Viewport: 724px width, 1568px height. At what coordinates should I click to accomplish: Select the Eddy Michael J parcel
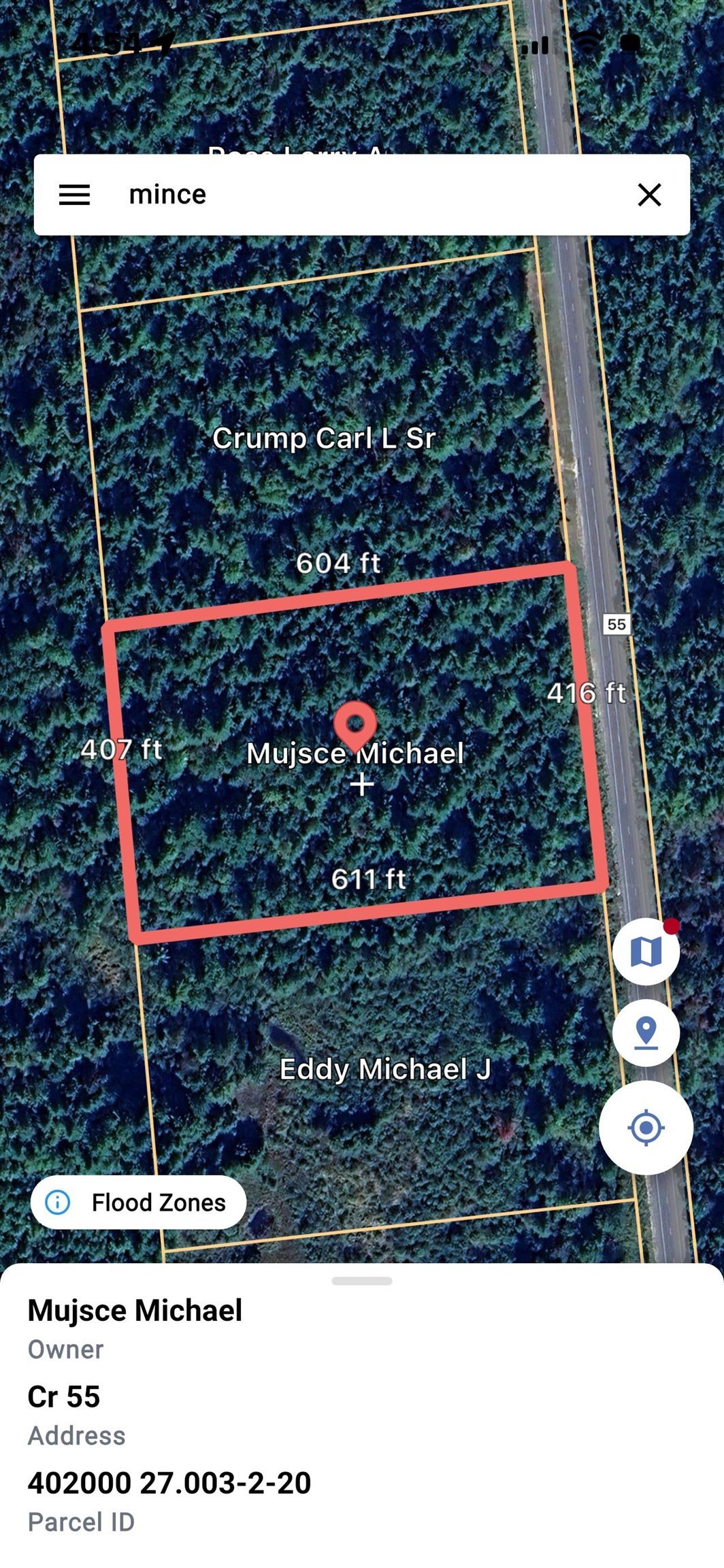(385, 1069)
